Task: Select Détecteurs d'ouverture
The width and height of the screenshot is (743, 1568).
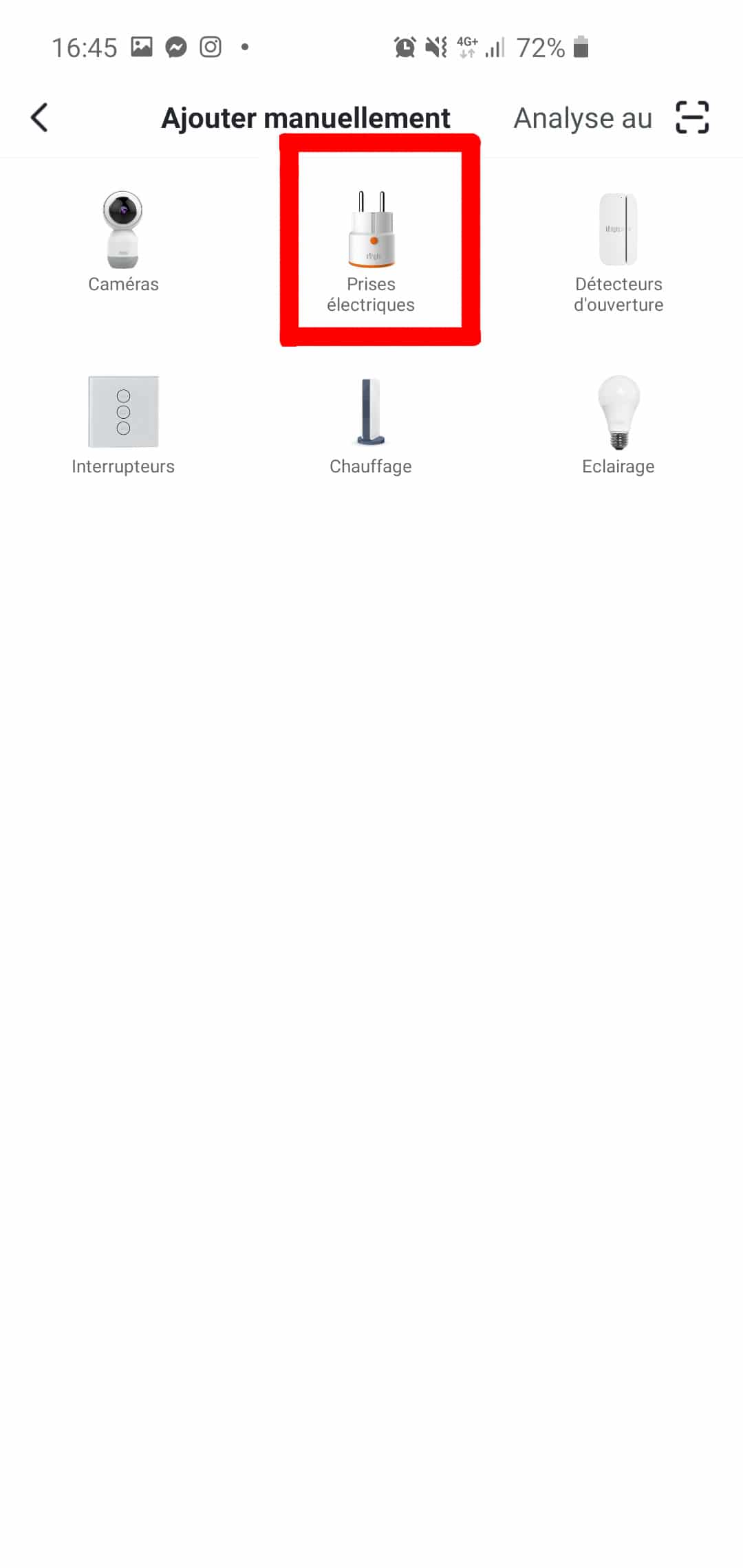Action: pyautogui.click(x=618, y=252)
